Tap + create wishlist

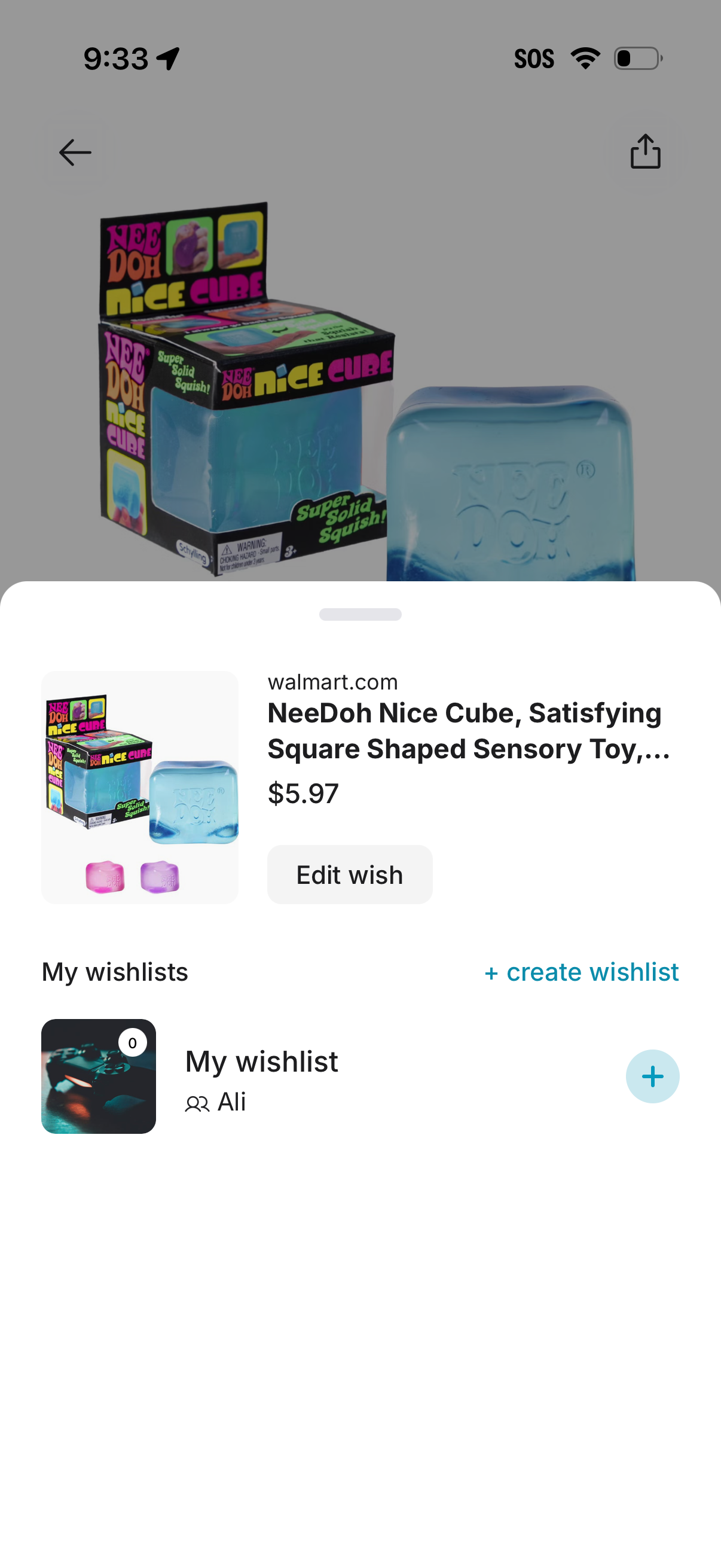tap(581, 971)
